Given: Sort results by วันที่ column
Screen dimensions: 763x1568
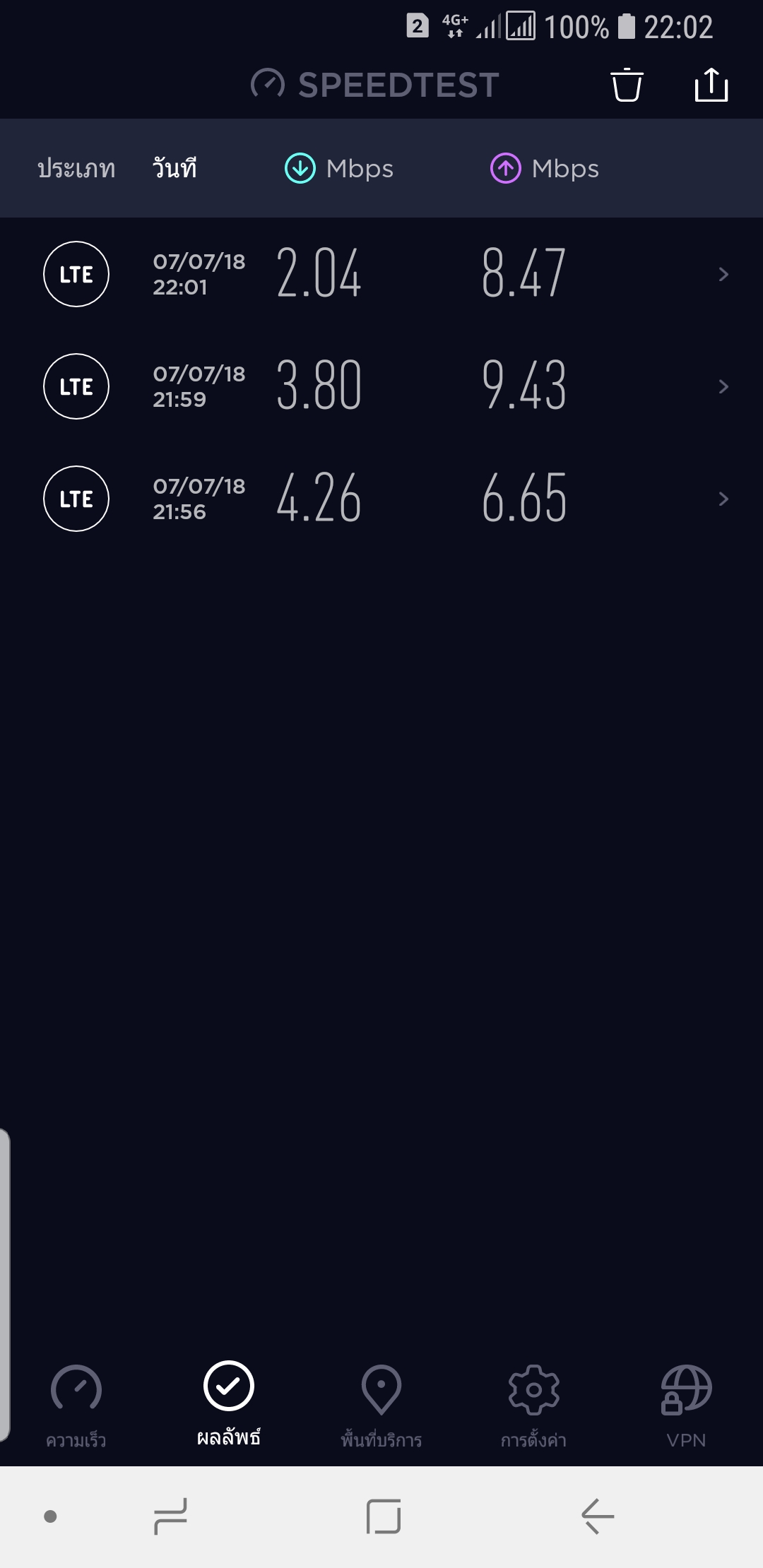Looking at the screenshot, I should (175, 168).
